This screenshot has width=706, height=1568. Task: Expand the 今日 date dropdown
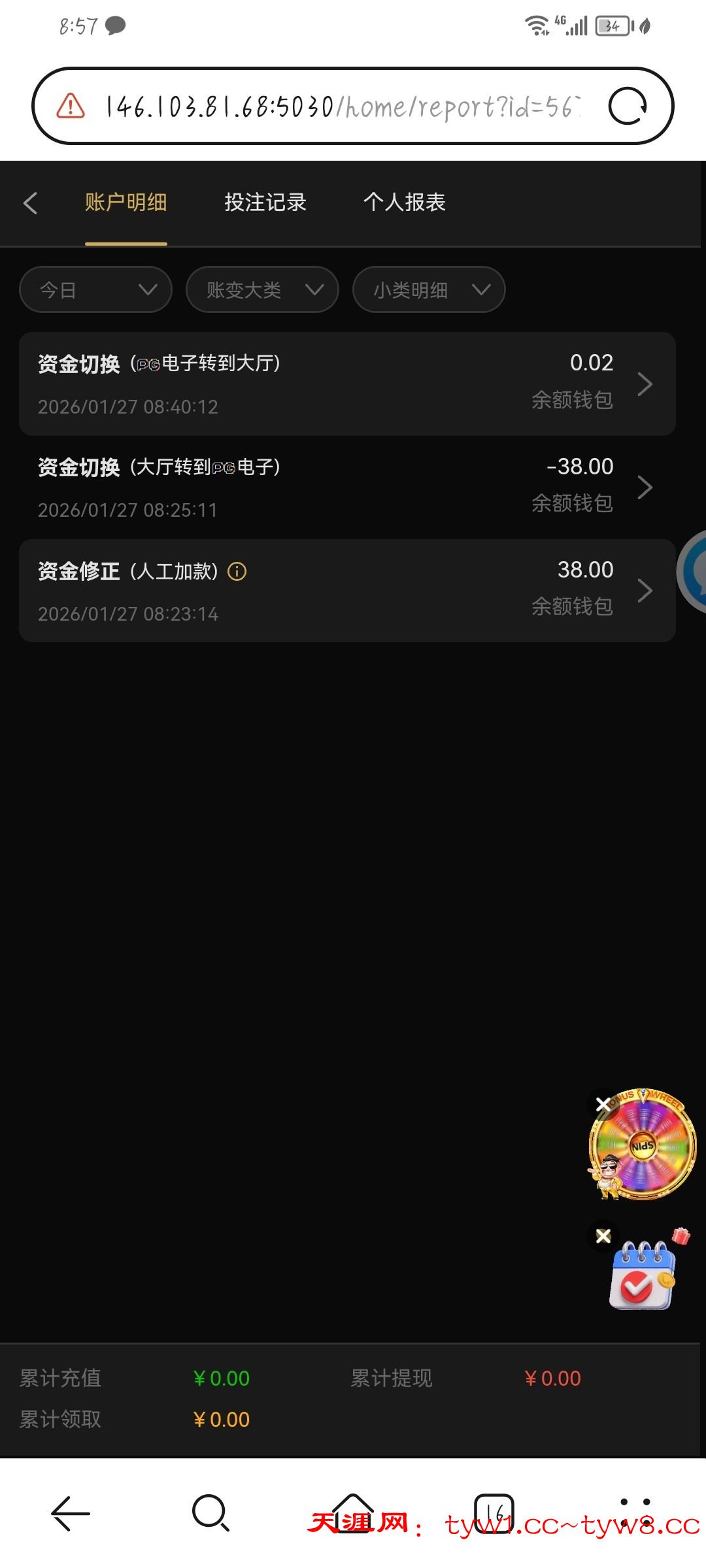point(95,289)
